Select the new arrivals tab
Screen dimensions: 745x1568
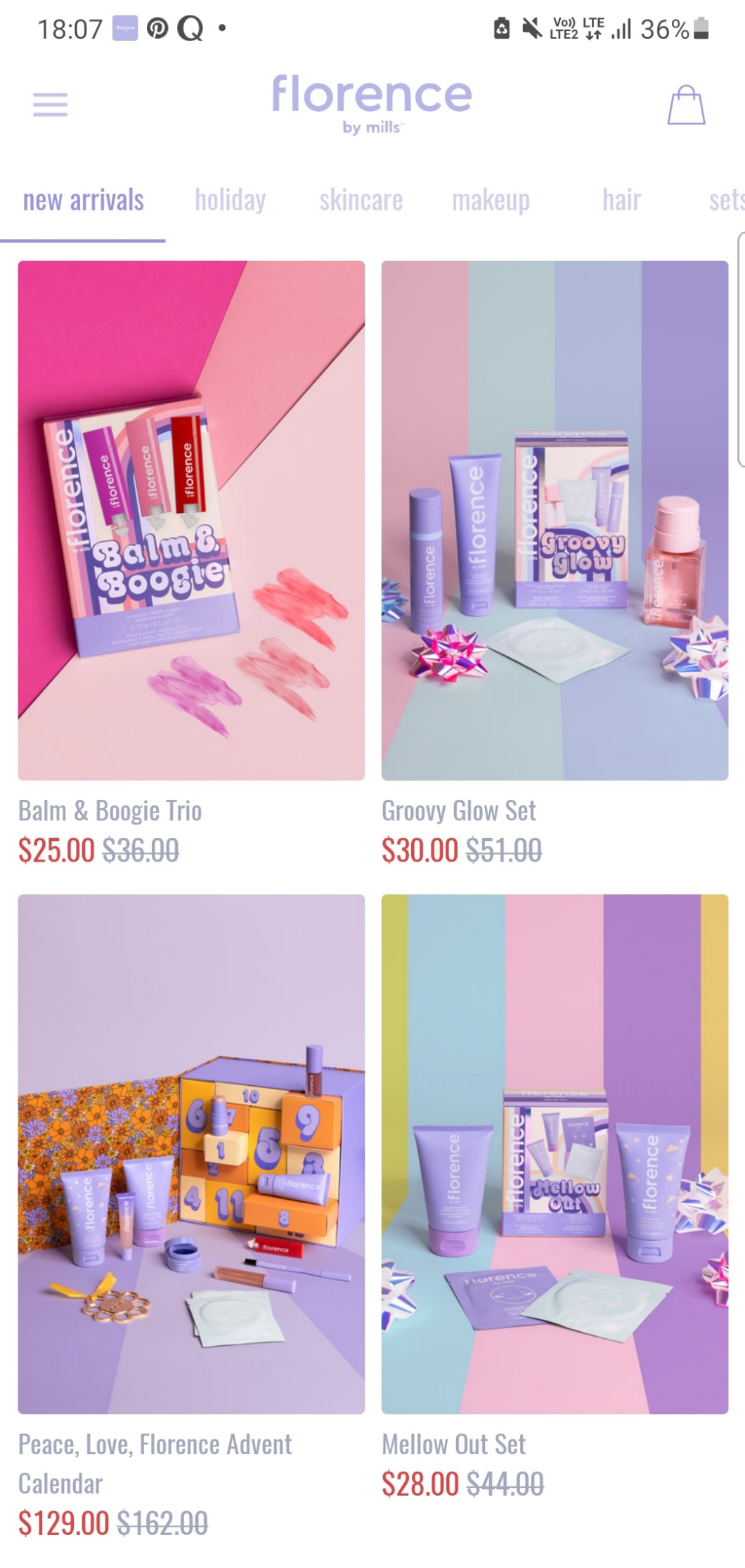[x=83, y=200]
